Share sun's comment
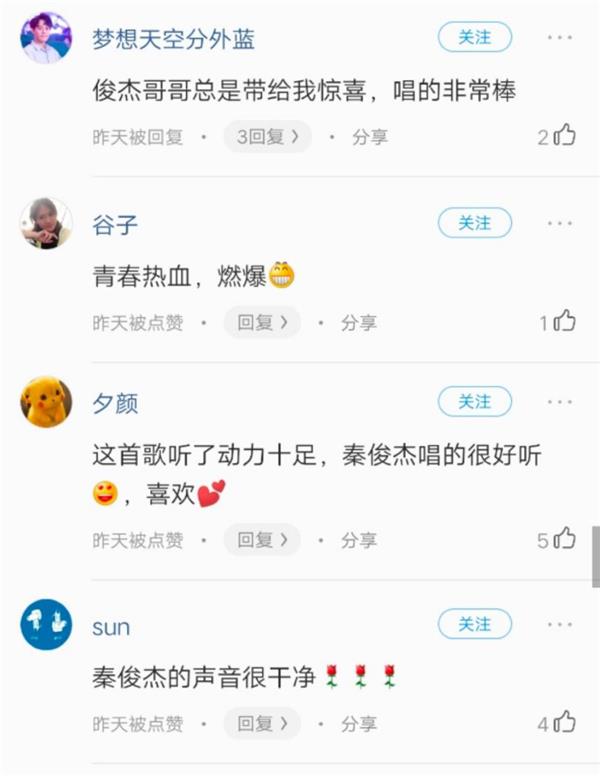The width and height of the screenshot is (600, 776). point(359,722)
